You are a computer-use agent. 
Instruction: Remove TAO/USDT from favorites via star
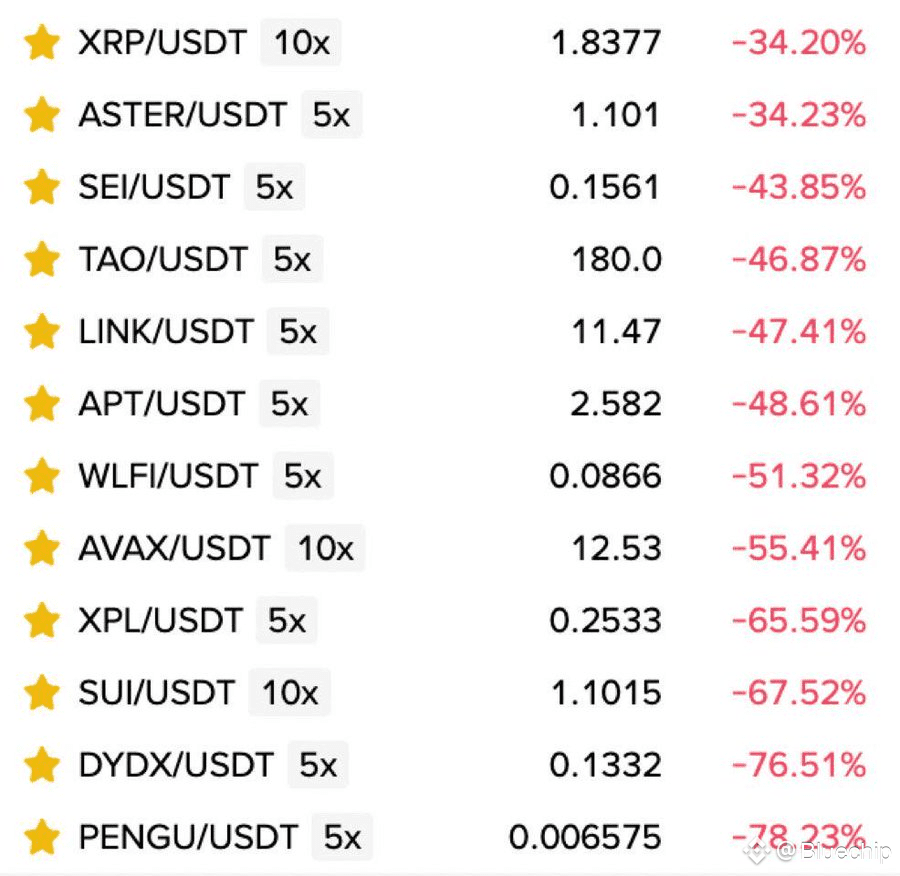42,260
